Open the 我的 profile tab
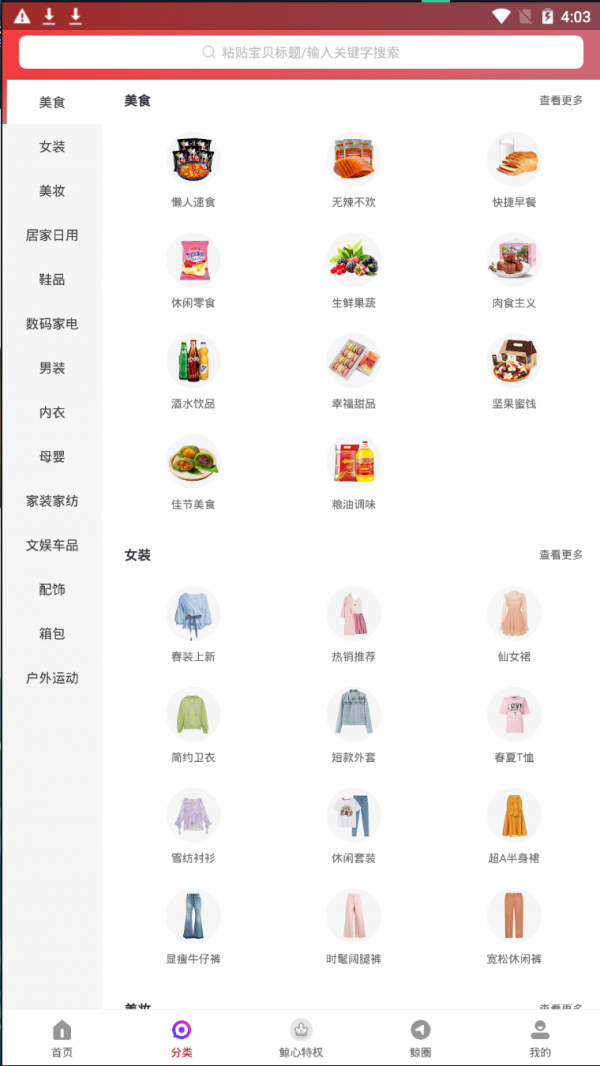Viewport: 600px width, 1066px height. click(x=540, y=1038)
